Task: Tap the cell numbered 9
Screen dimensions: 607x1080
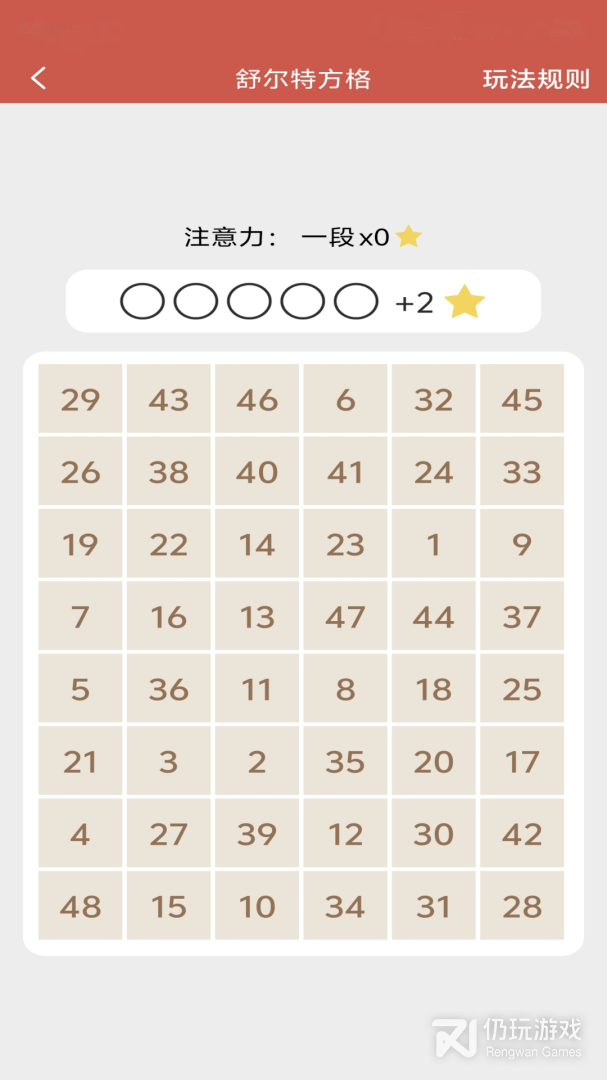Action: (x=521, y=544)
